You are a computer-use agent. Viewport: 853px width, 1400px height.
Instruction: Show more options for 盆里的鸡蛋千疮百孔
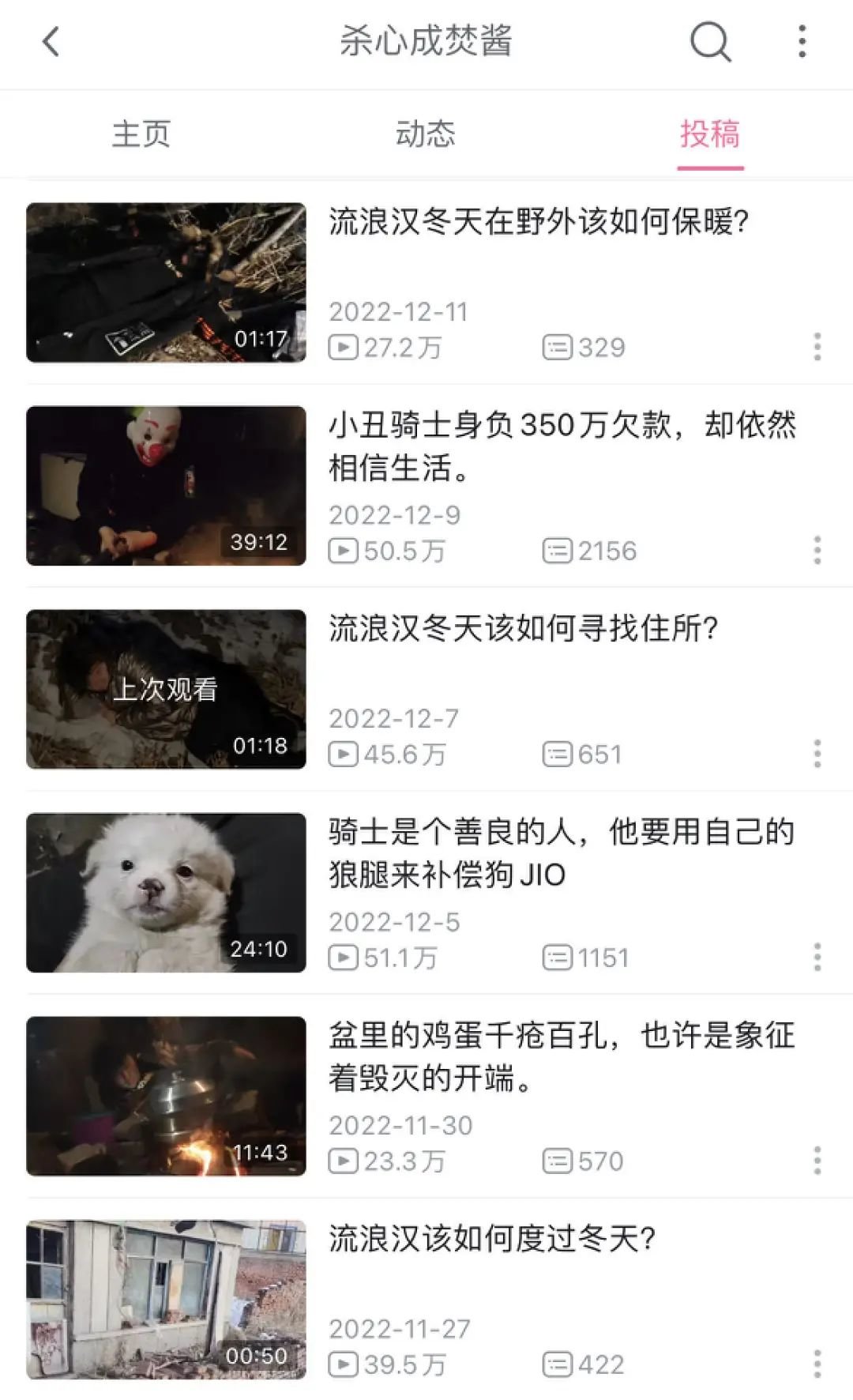(x=817, y=1161)
